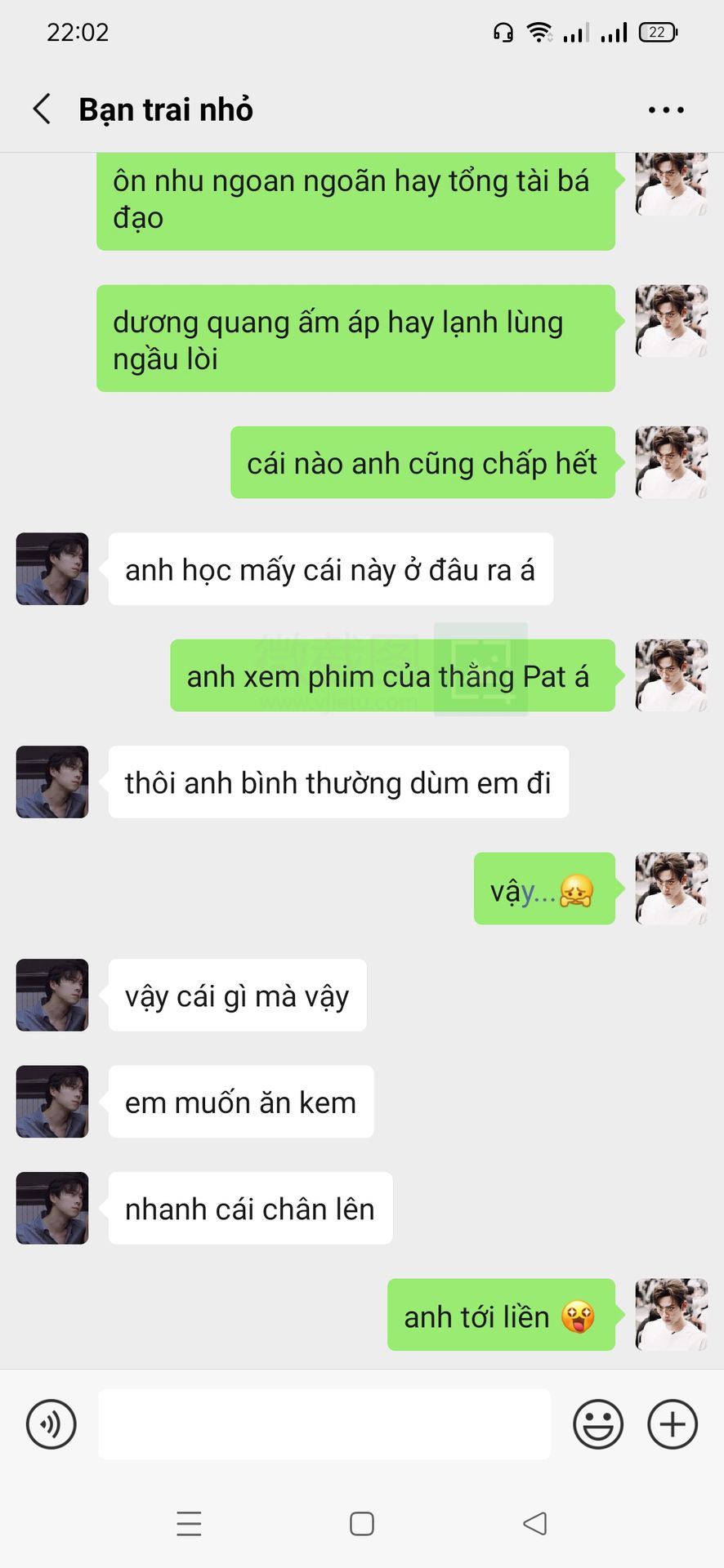Screen dimensions: 724x1568
Task: Open the plus attachments panel
Action: tap(672, 1424)
